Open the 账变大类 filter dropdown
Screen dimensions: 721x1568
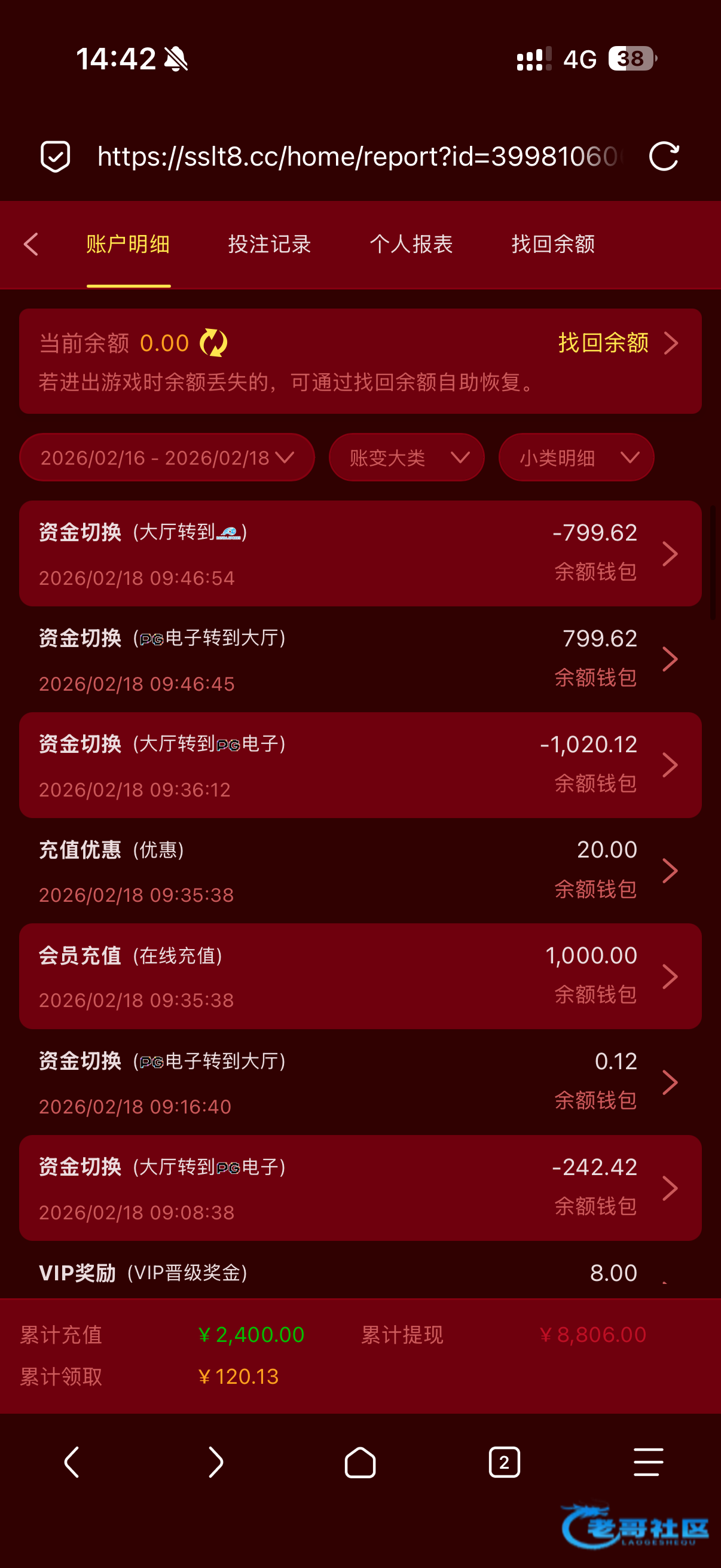(407, 457)
